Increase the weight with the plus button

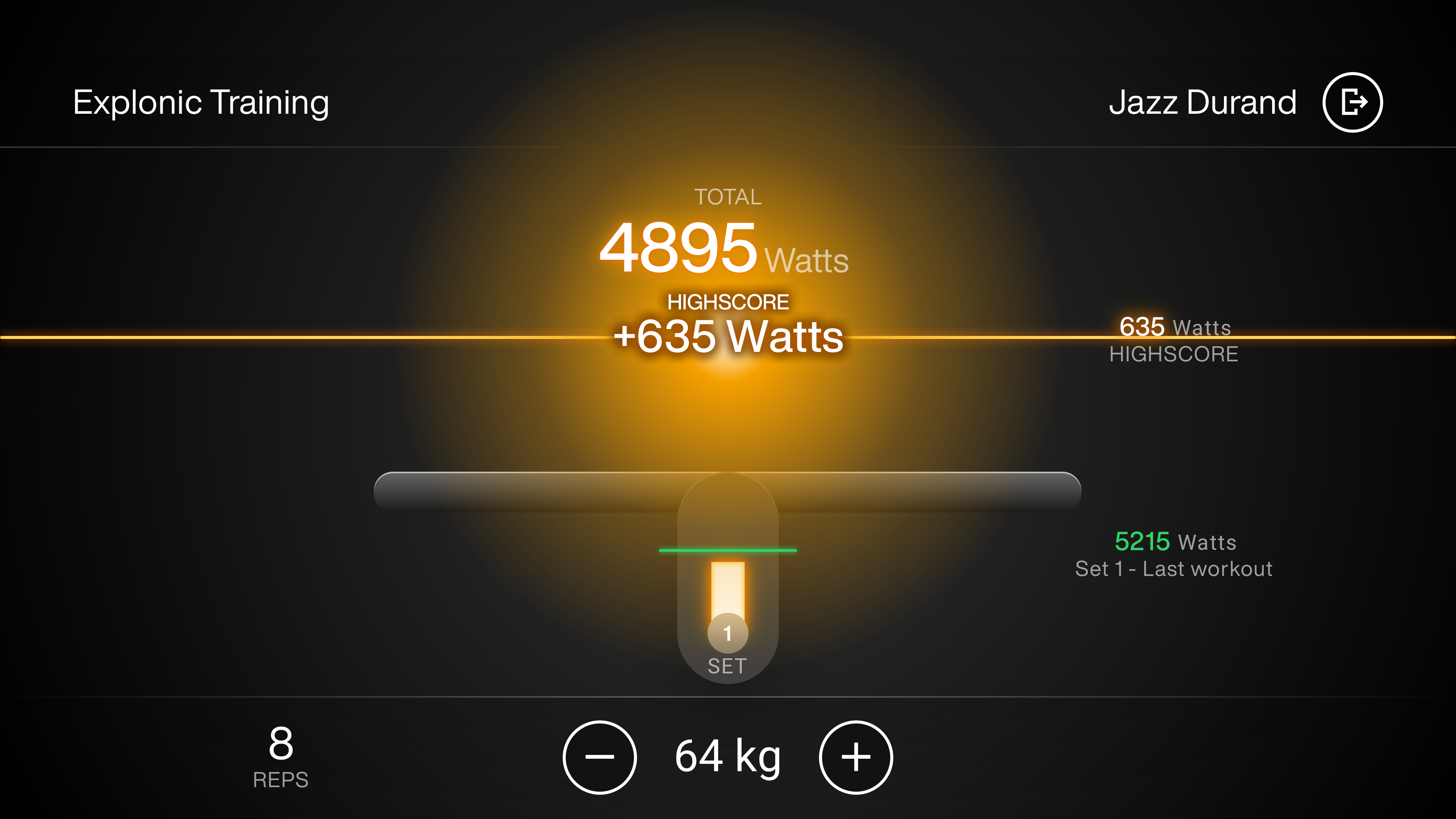click(856, 757)
